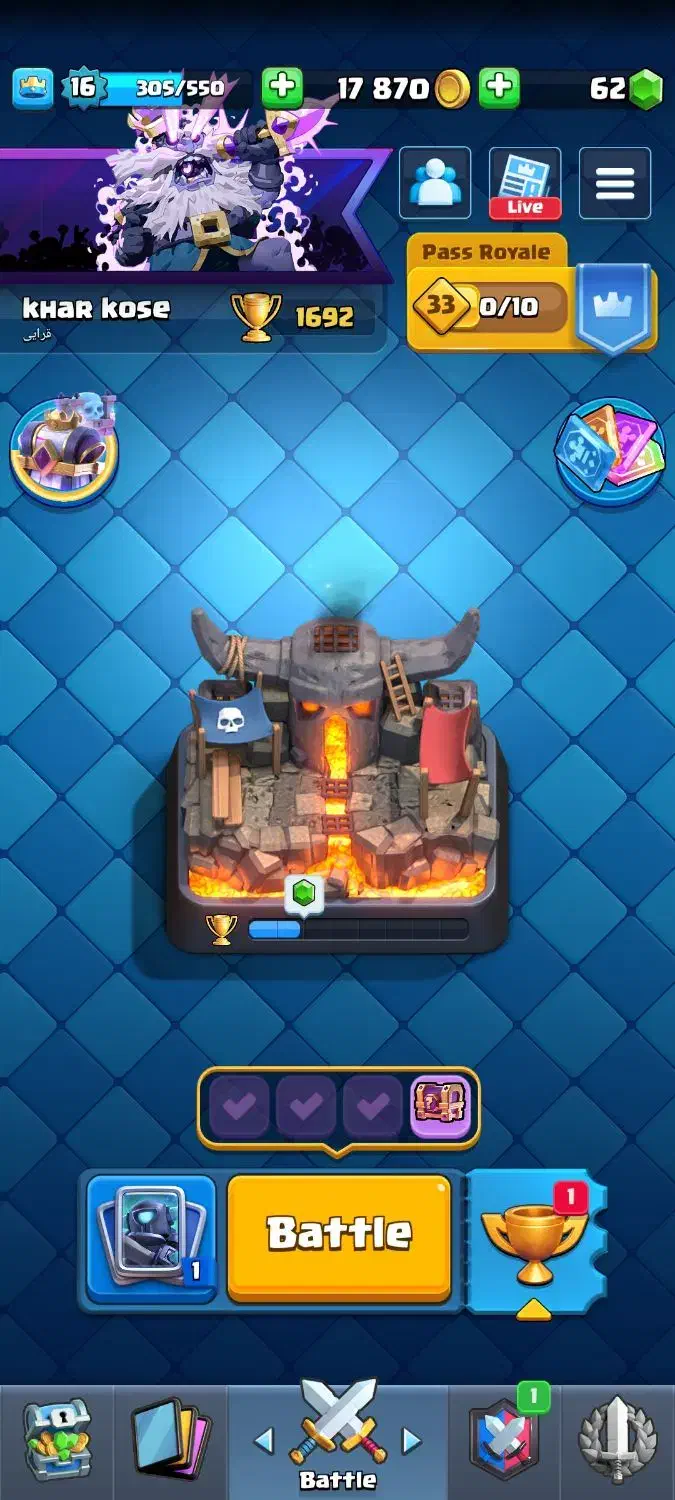Open the Events tab with sword emblem
This screenshot has width=675, height=1500.
click(x=618, y=1441)
